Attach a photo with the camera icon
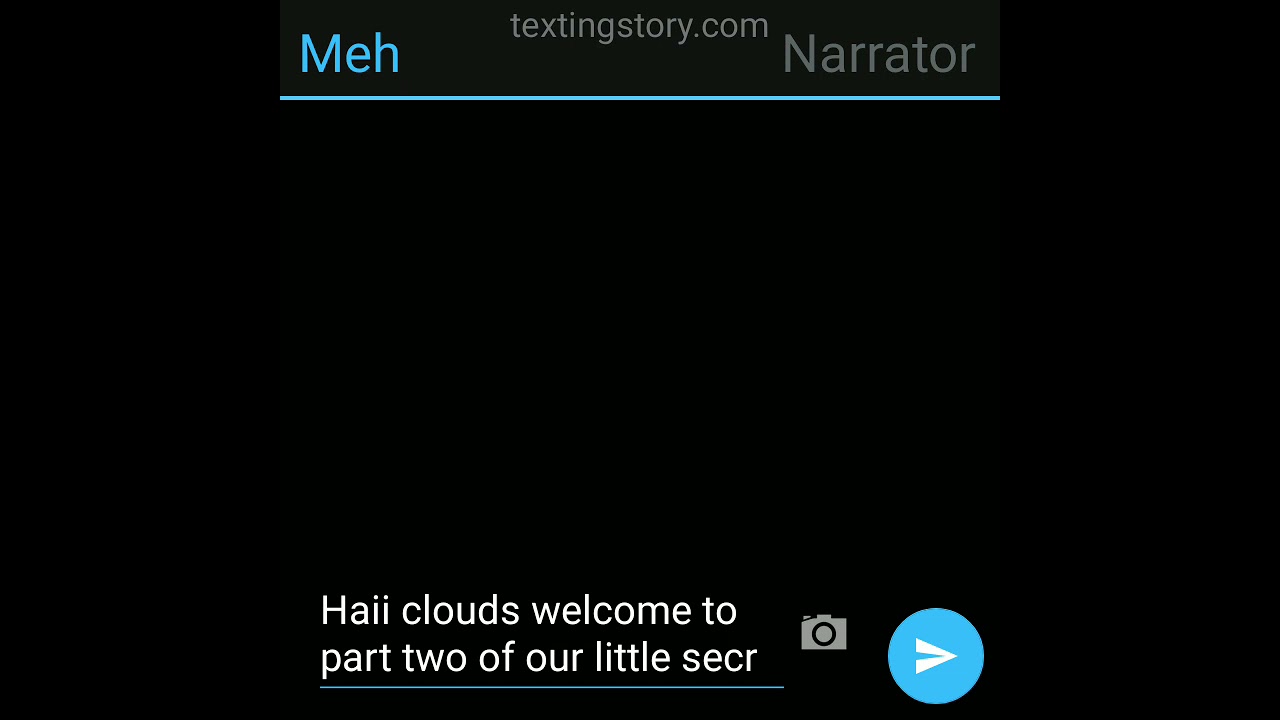This screenshot has width=1280, height=720. pos(824,633)
